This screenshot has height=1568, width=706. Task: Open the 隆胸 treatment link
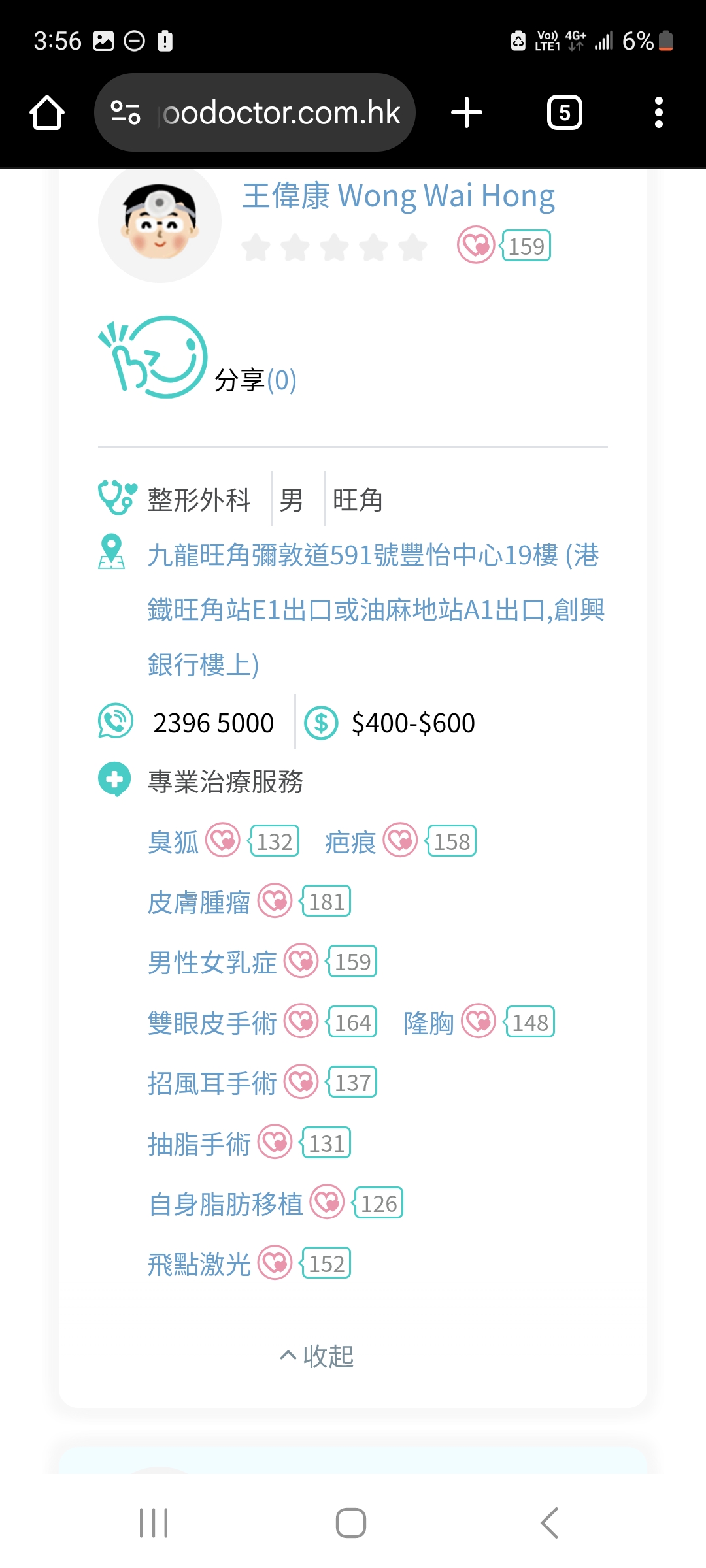[x=428, y=1022]
